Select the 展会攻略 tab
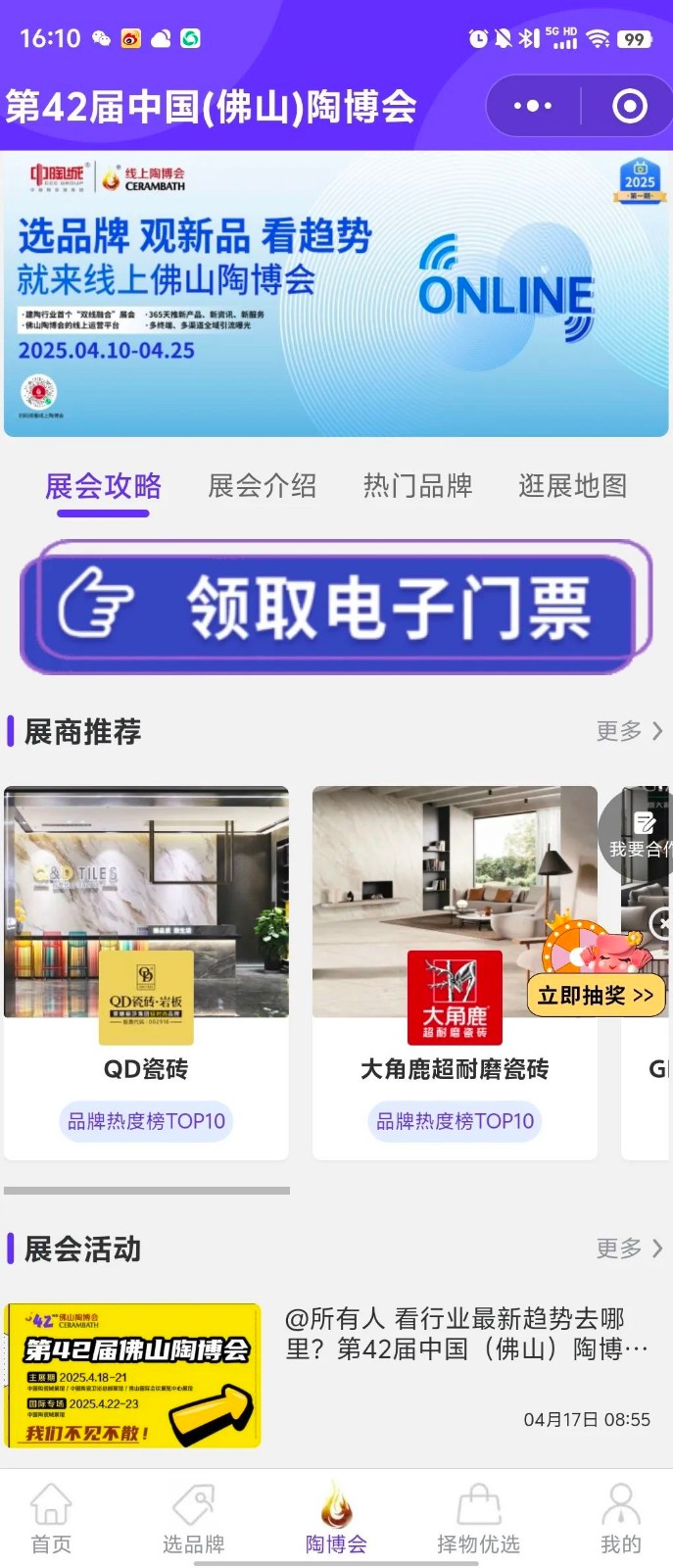Viewport: 673px width, 1568px height. point(104,486)
